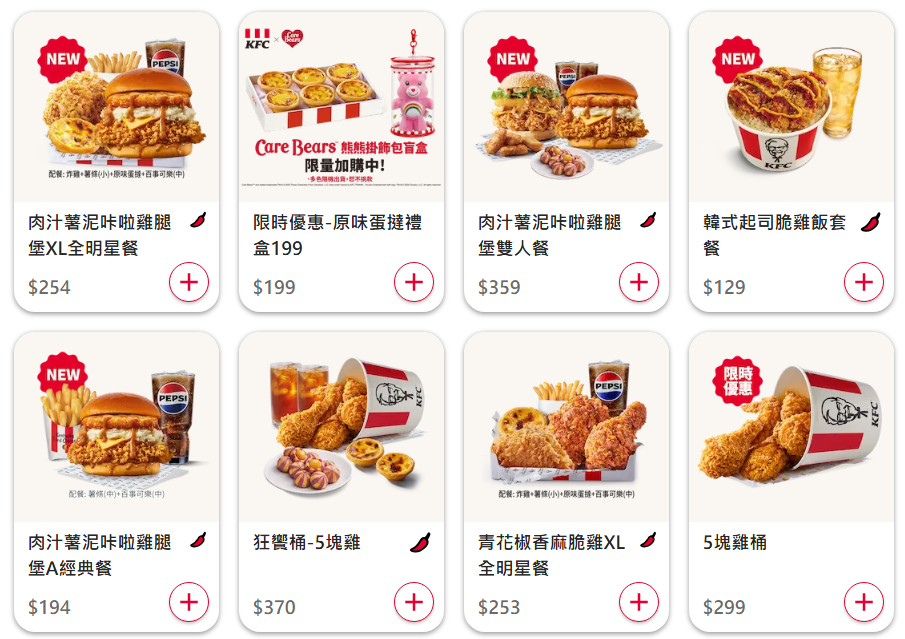Add 肉汁薯泥咔啦雞腿堡XL全明星餐 to cart
Screen dimensions: 905x639
(x=189, y=282)
